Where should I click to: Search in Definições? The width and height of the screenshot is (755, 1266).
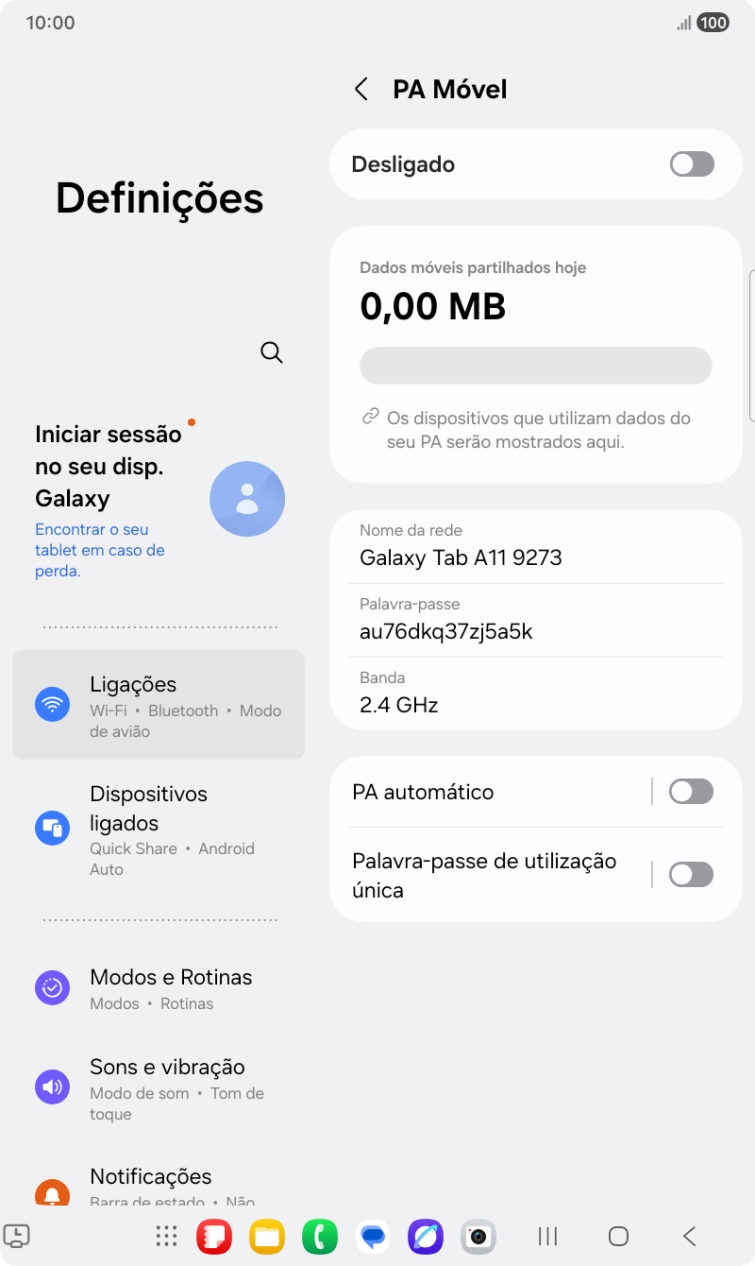[x=271, y=352]
